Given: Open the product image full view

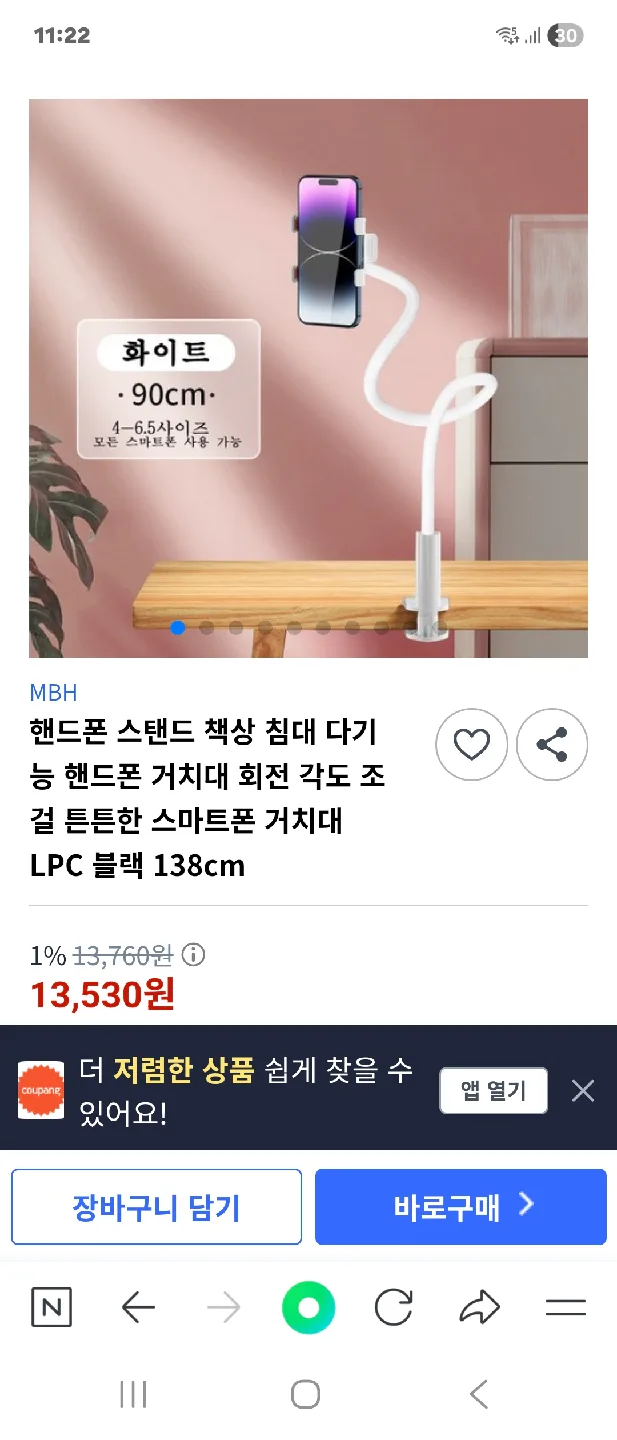Looking at the screenshot, I should point(308,378).
